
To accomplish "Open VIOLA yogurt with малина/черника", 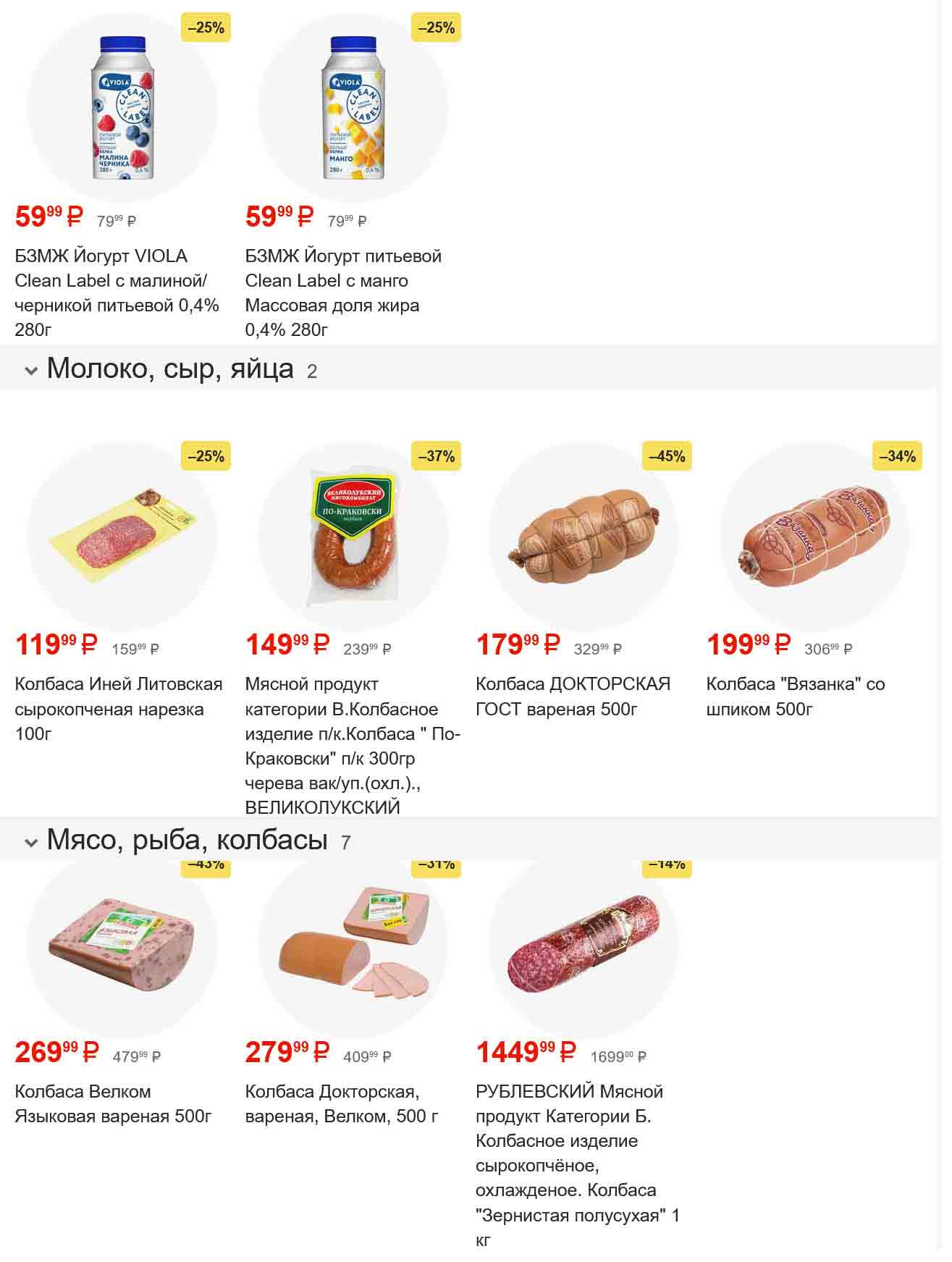I will point(122,109).
